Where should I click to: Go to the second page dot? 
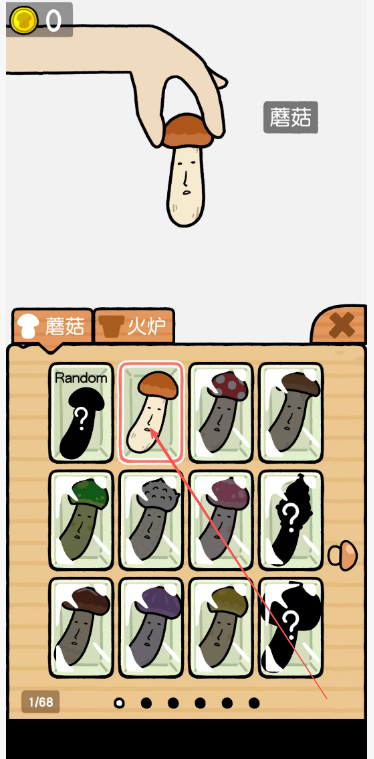[x=146, y=703]
